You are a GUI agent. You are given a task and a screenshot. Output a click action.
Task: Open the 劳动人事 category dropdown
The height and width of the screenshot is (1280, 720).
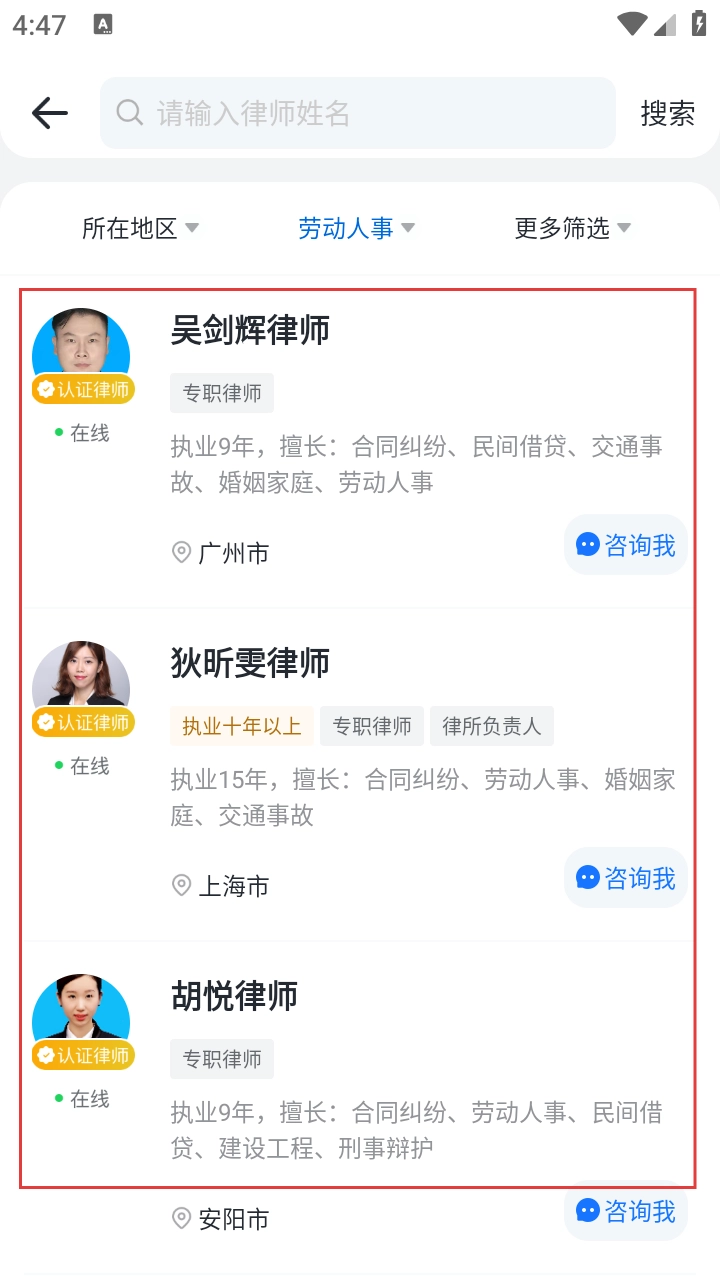tap(356, 228)
